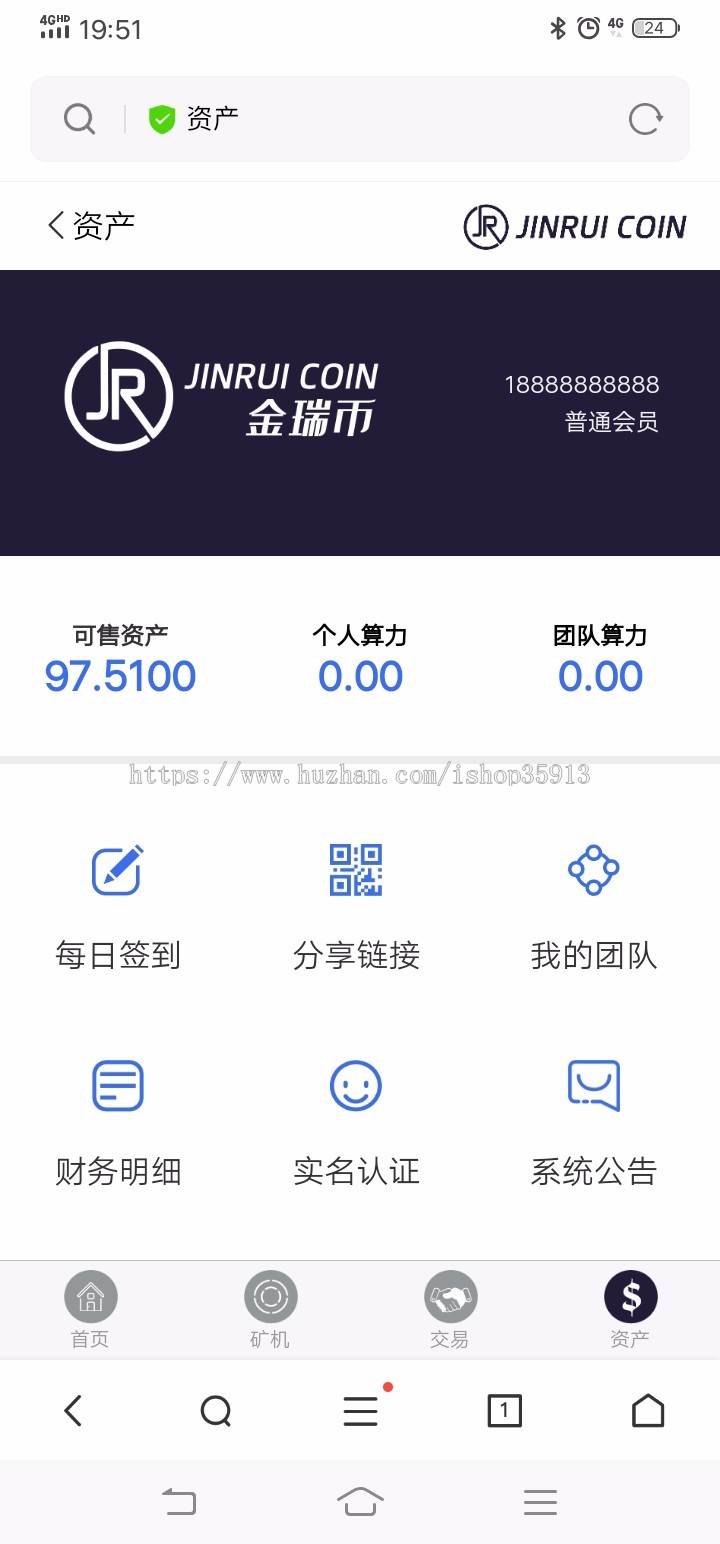Switch to the 首页 home tab
This screenshot has height=1544, width=720.
(x=90, y=1310)
